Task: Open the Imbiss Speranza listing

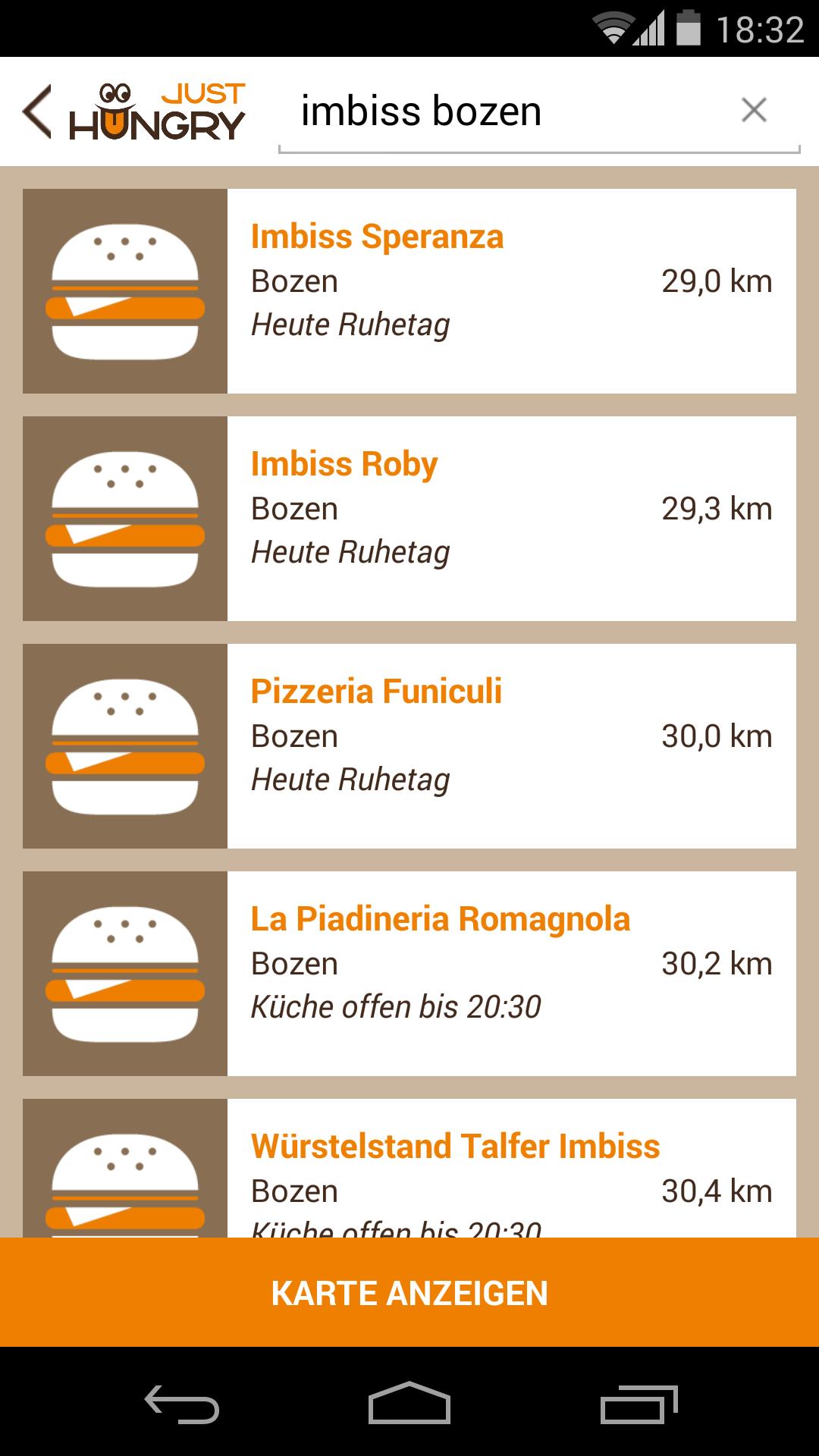Action: [377, 237]
